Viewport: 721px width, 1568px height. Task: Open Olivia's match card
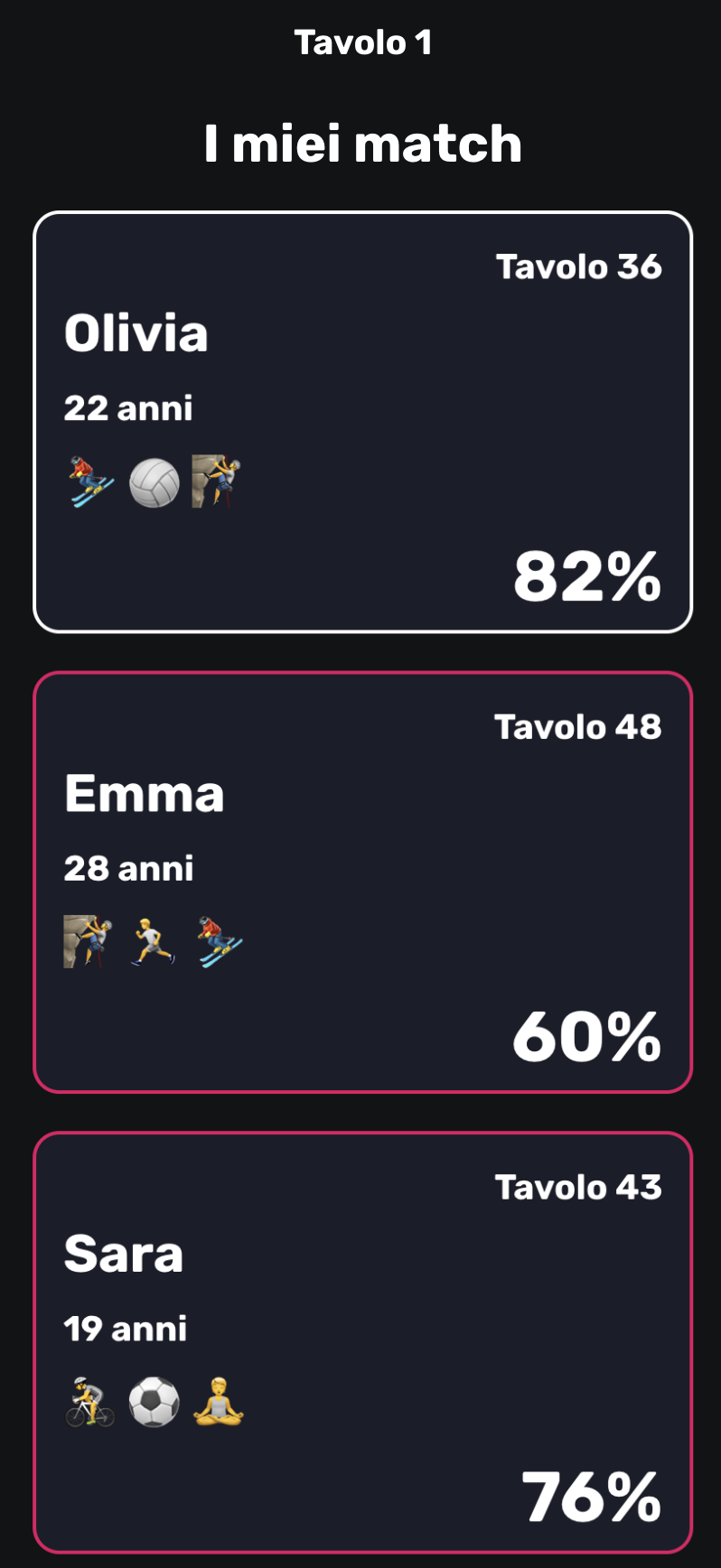click(x=362, y=422)
